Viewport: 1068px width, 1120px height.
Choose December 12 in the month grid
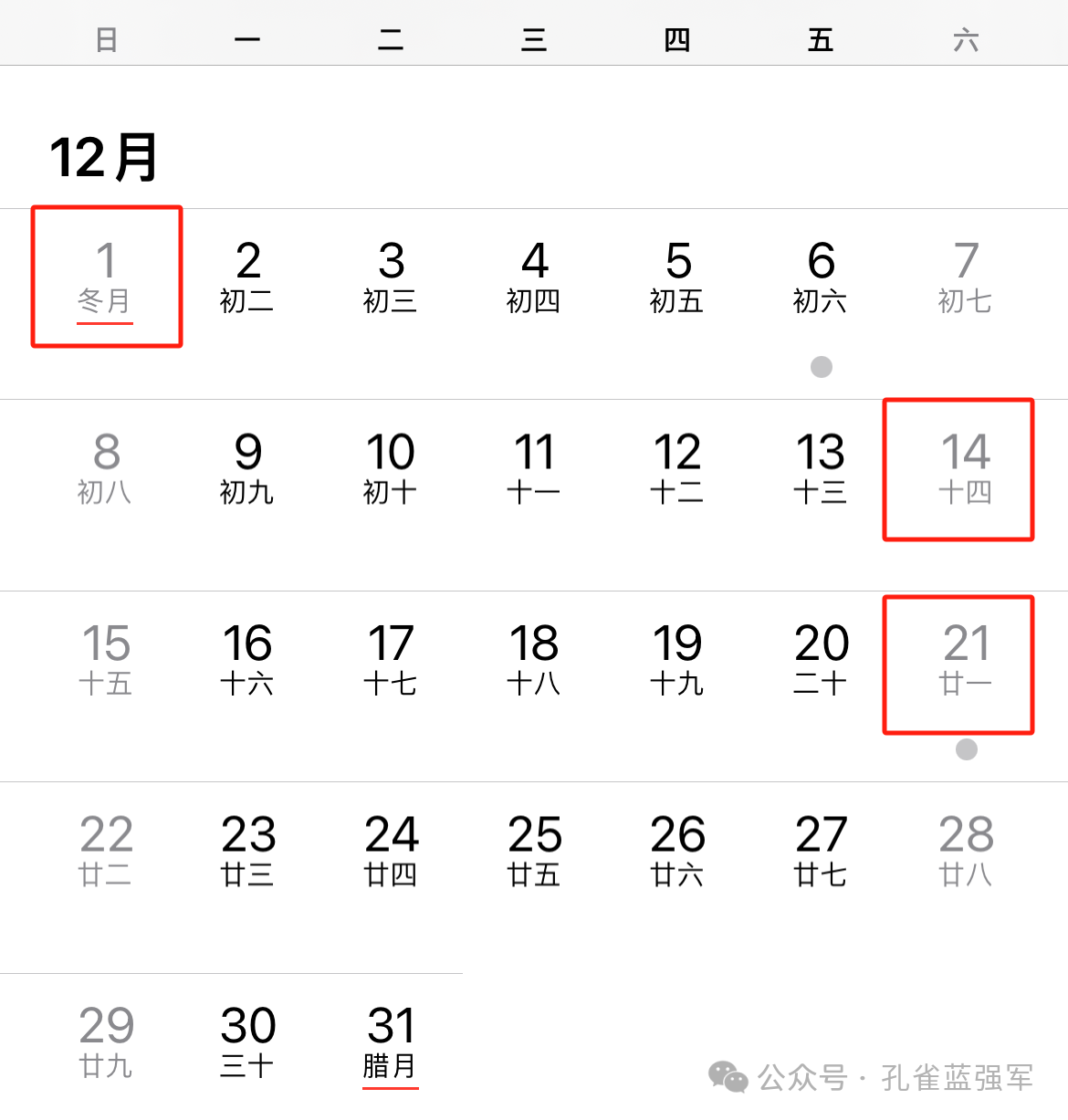677,468
